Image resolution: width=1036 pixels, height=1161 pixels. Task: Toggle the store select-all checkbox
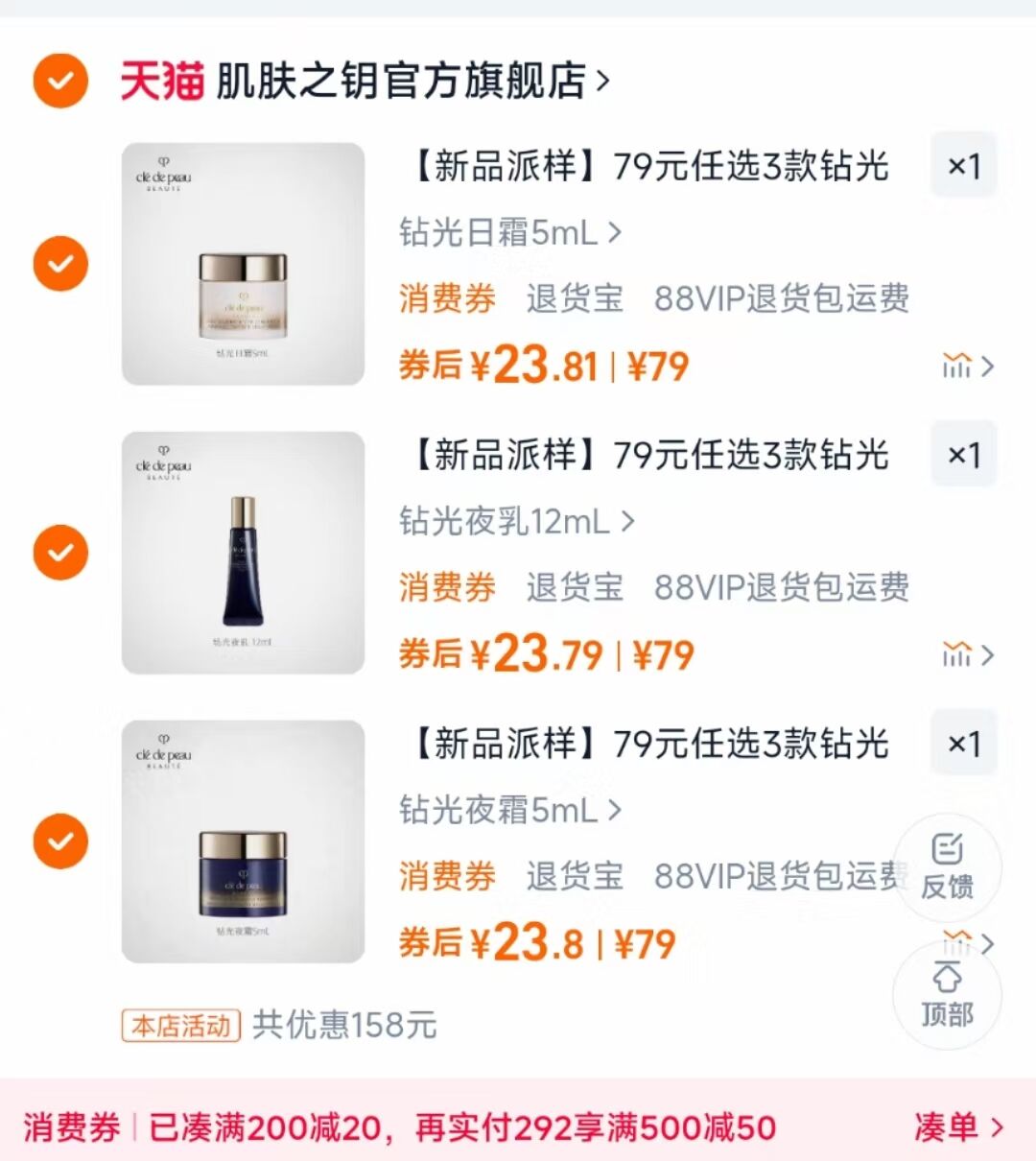59,83
